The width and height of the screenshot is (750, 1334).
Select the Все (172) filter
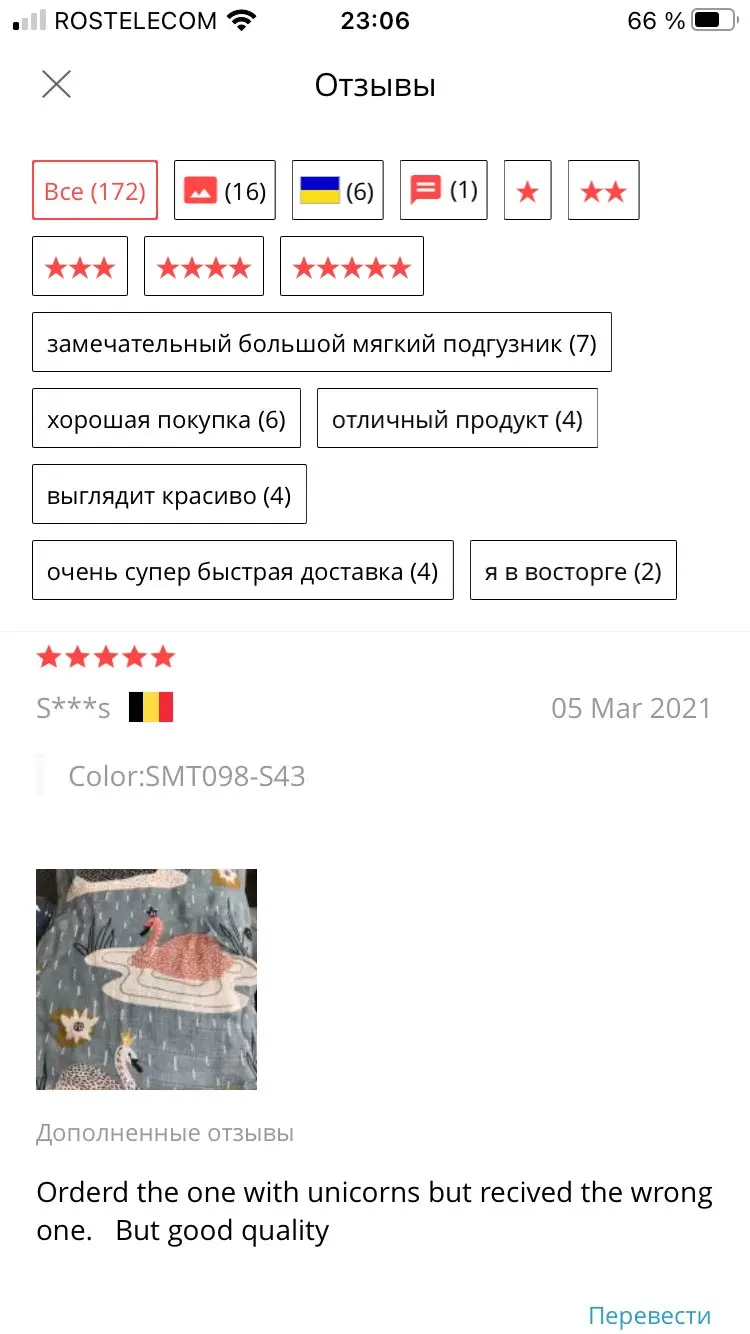point(95,190)
